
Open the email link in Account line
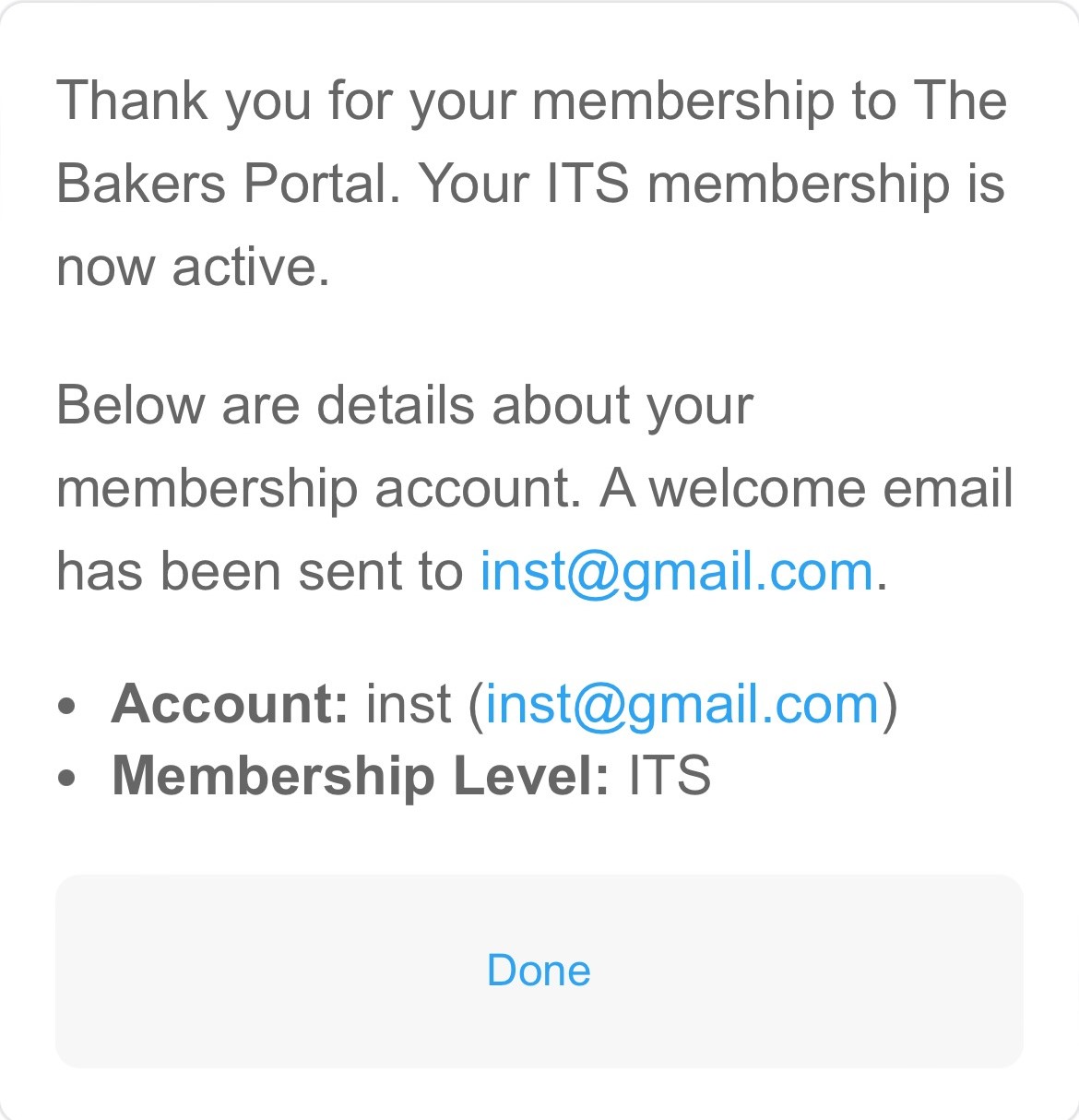point(682,705)
